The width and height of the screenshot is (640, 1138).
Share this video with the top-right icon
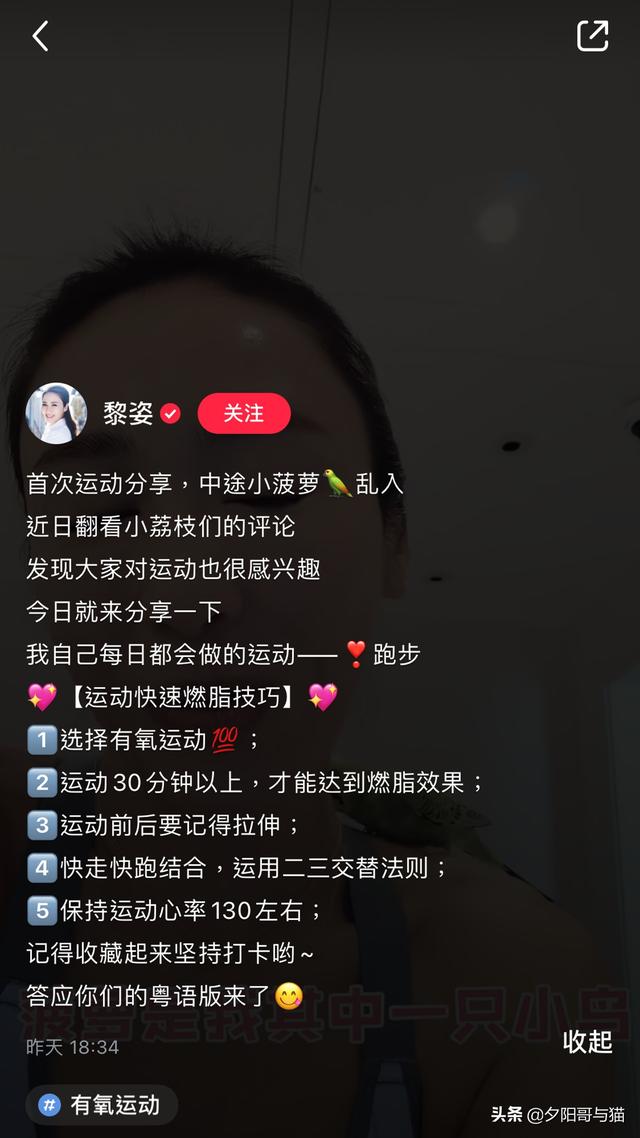pos(593,36)
